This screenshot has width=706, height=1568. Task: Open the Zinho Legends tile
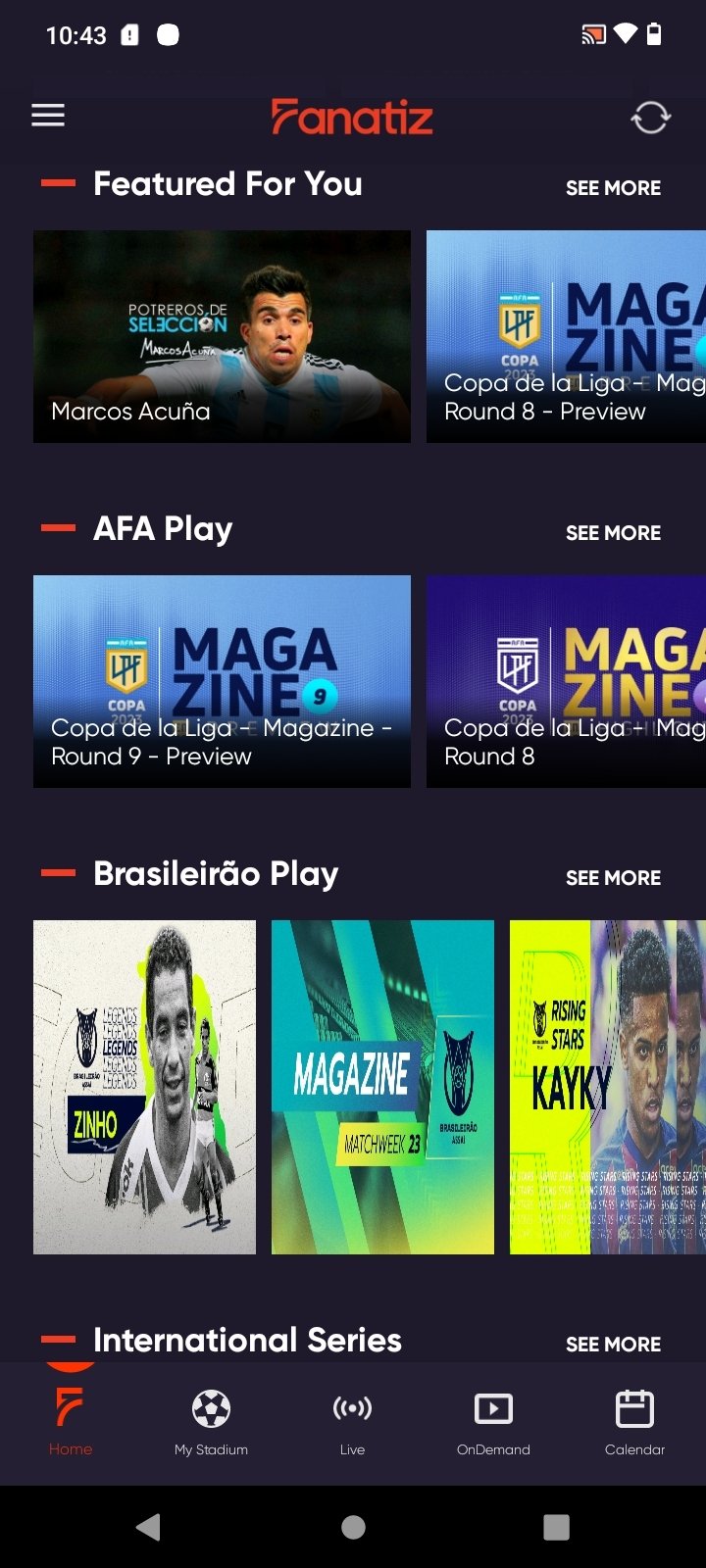(x=144, y=1087)
